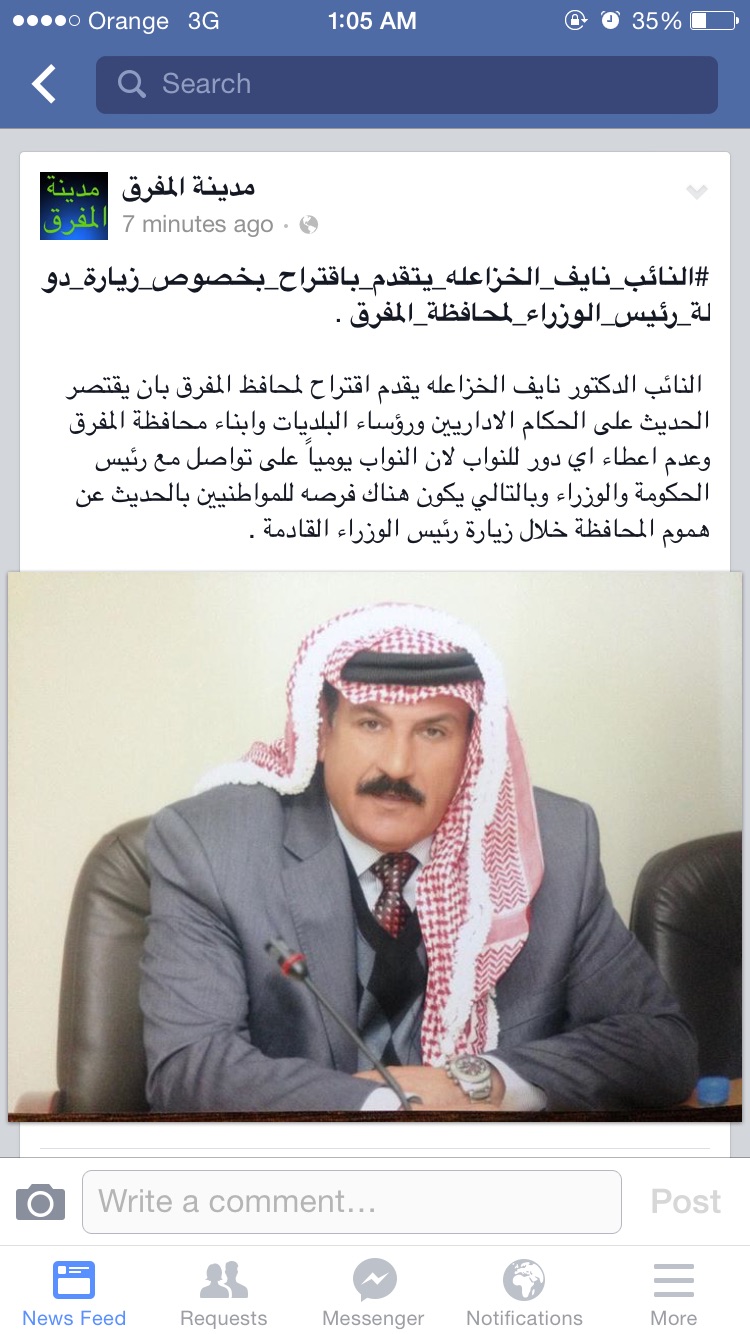This screenshot has width=750, height=1334.
Task: View the post photo full screen
Action: [x=375, y=846]
